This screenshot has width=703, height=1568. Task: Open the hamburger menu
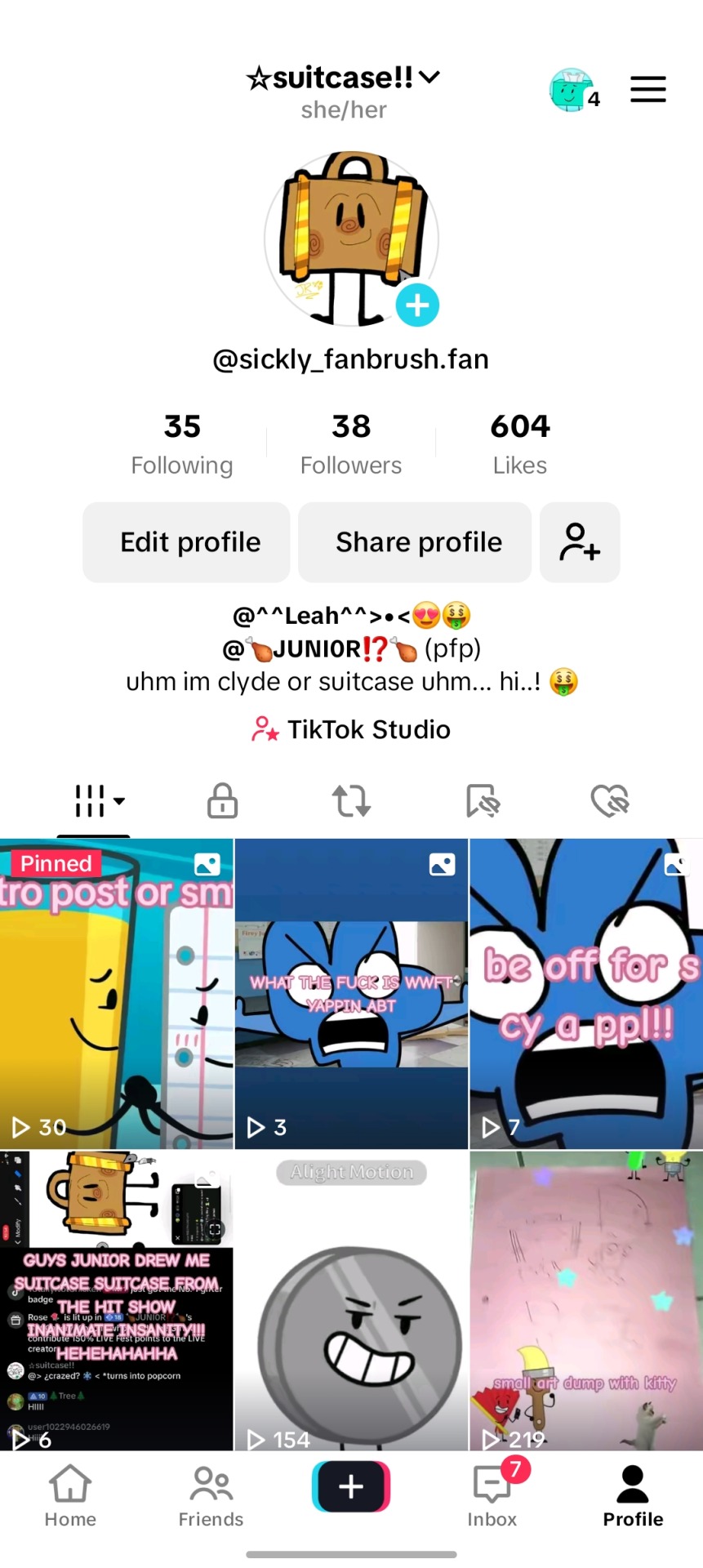point(647,89)
